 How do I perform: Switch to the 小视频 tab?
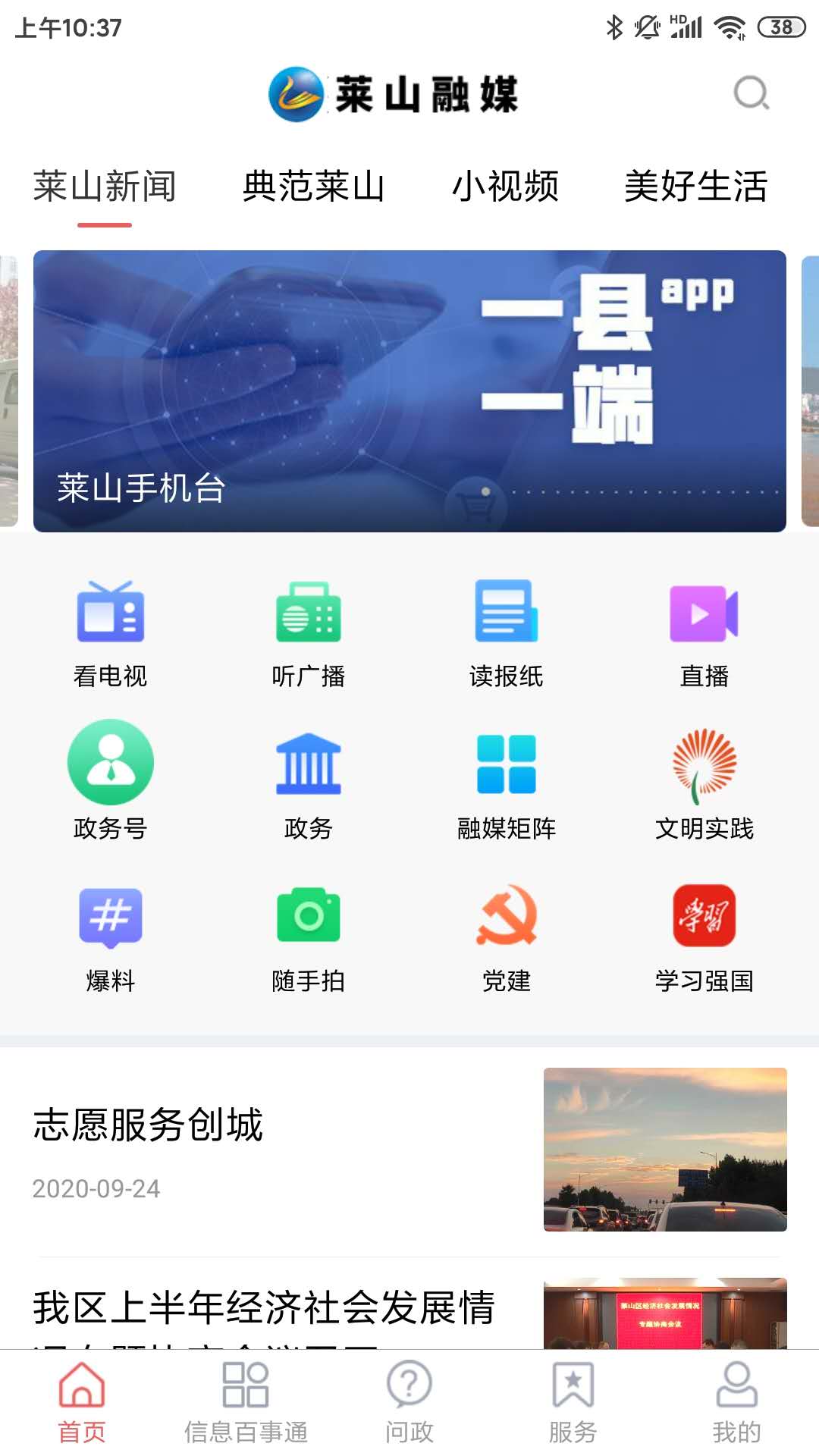click(x=505, y=187)
